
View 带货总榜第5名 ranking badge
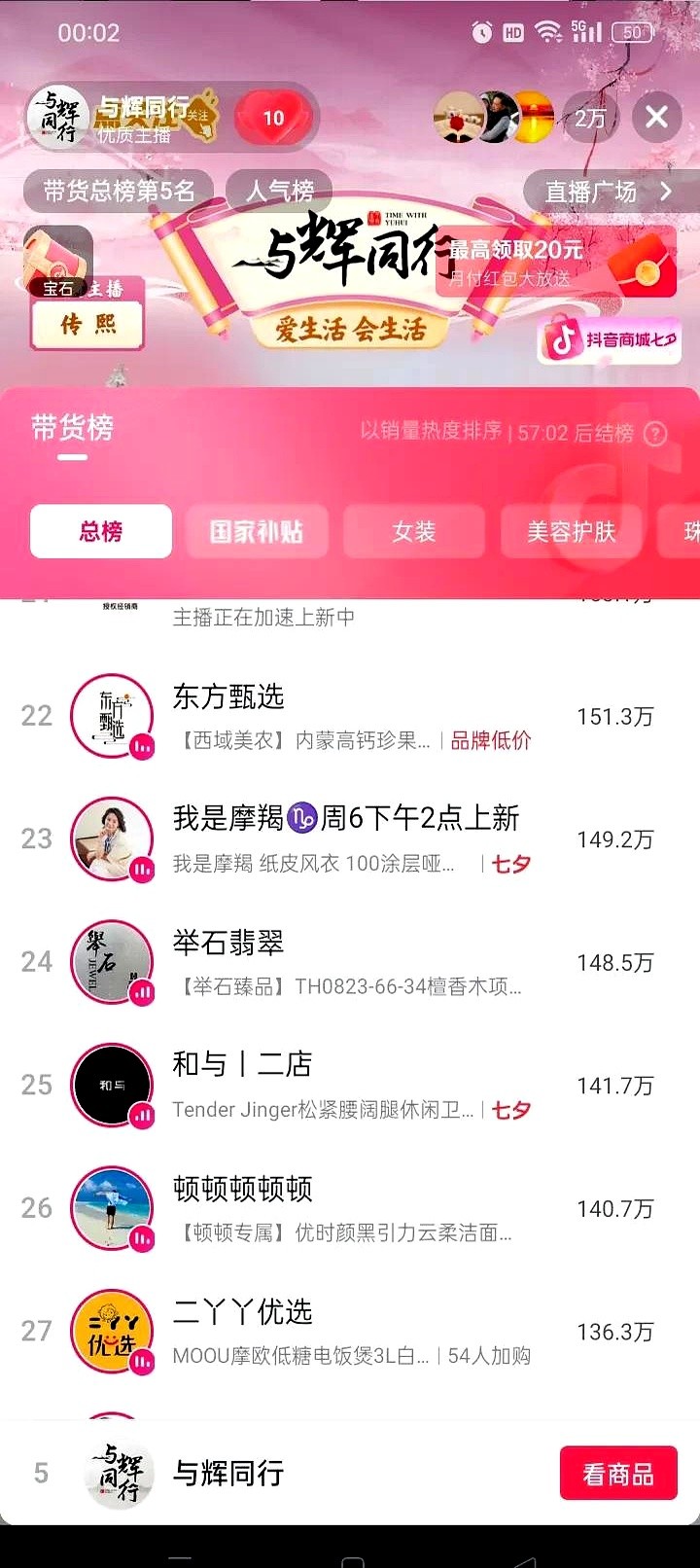(x=119, y=192)
